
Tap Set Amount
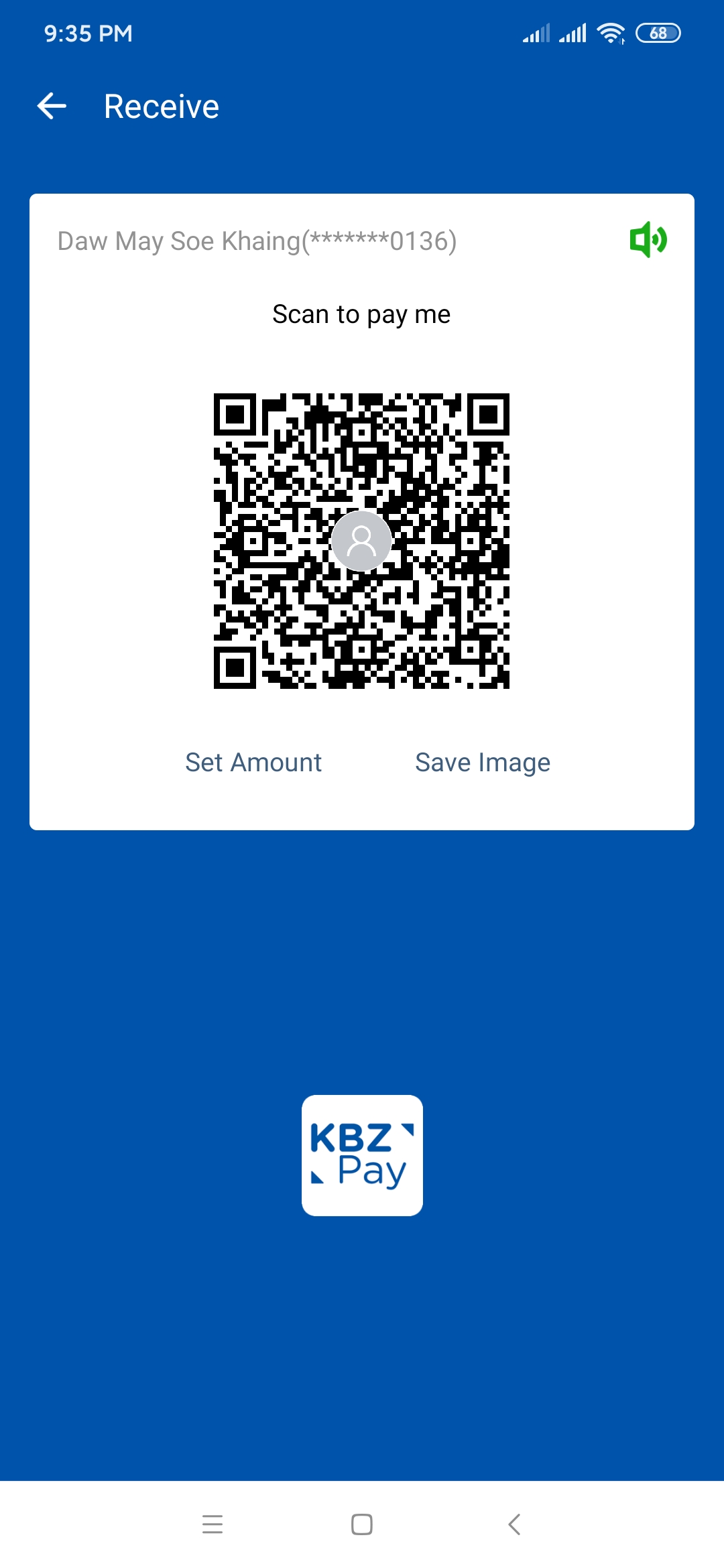(253, 763)
